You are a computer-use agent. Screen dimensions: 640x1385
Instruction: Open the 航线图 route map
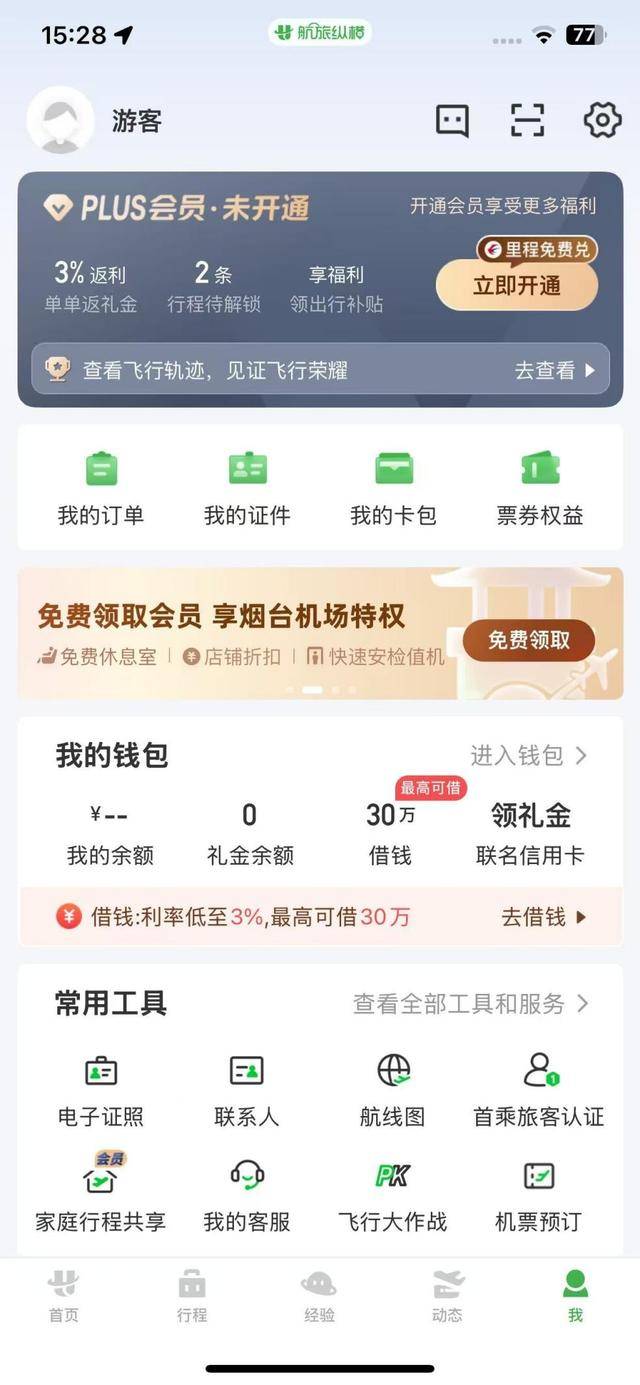point(393,1088)
